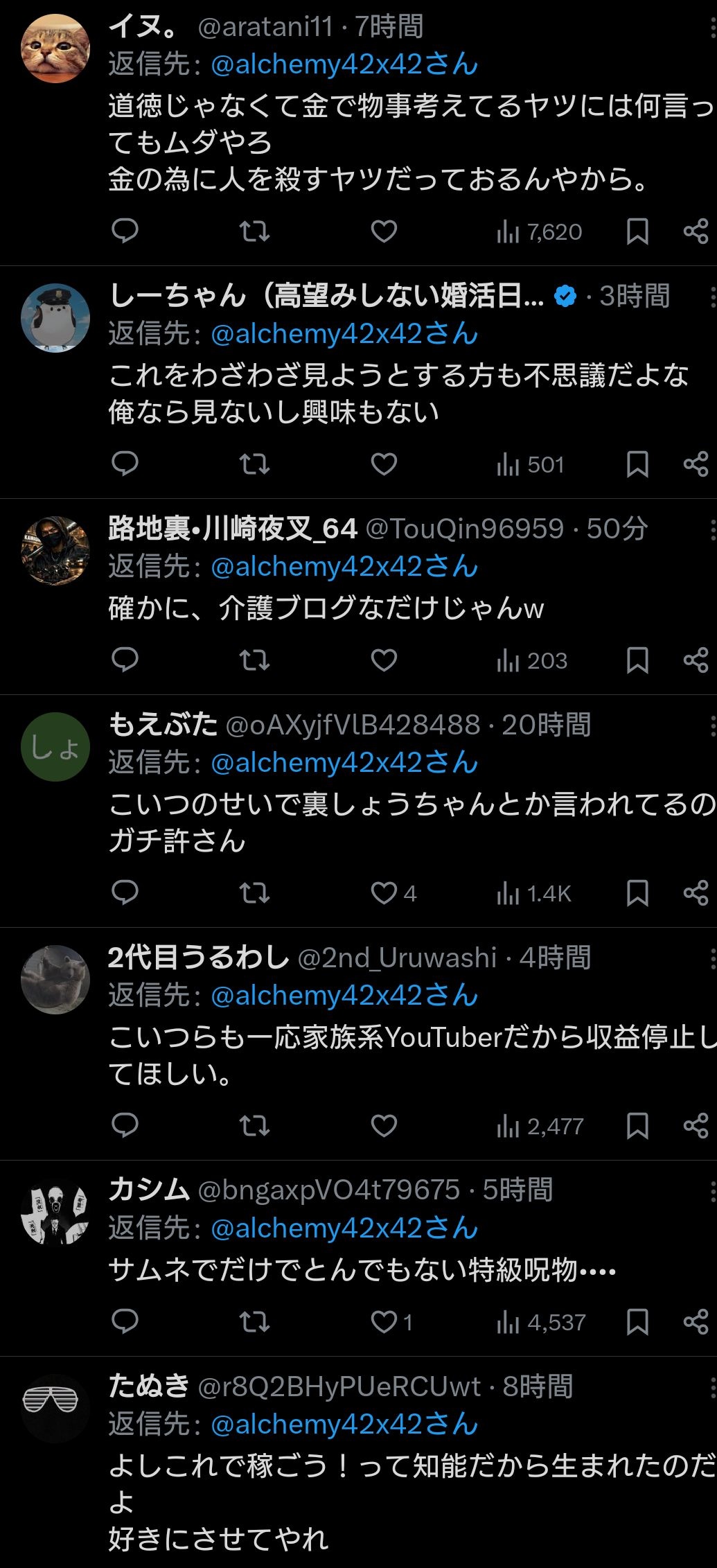Reply to 2代目うるわし's tweet

tap(125, 1125)
